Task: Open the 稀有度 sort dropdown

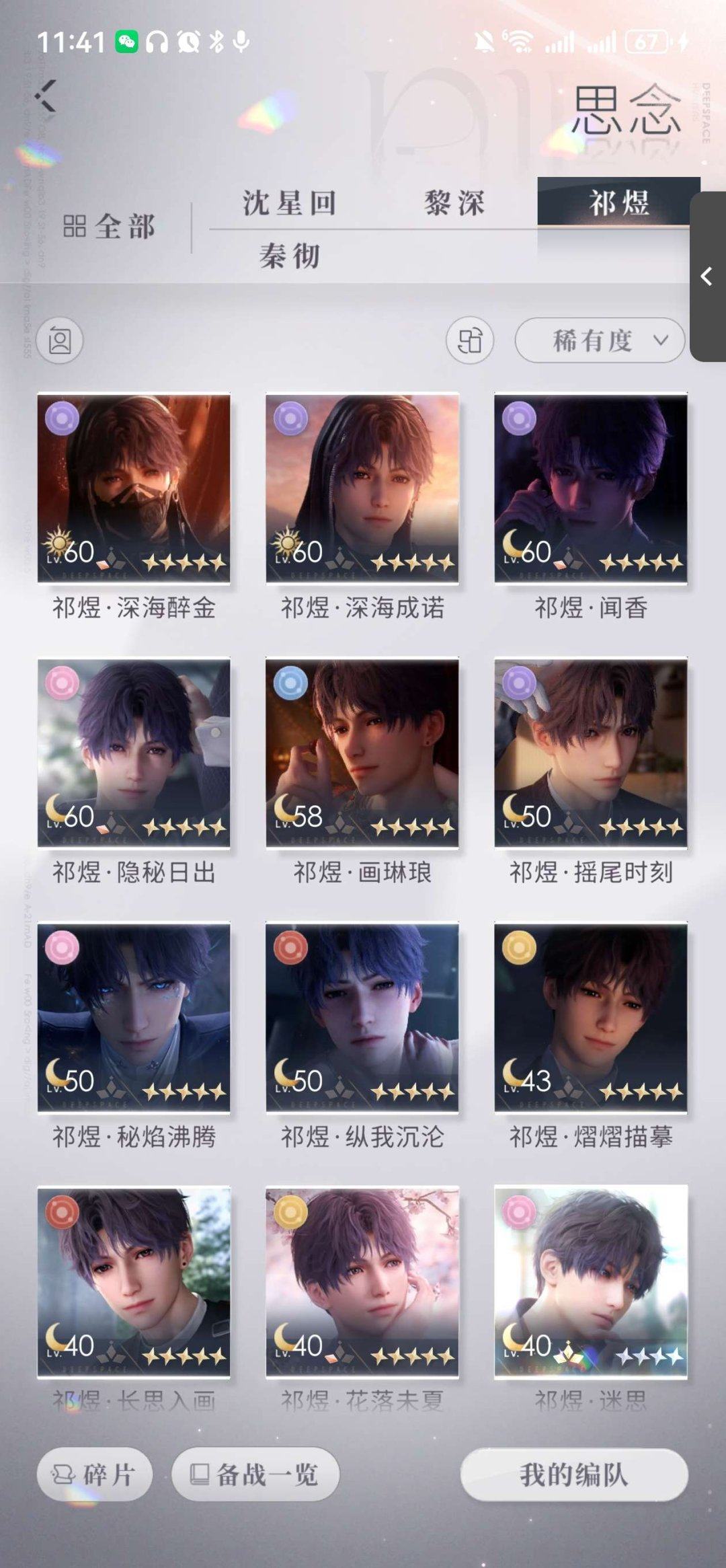Action: (x=600, y=340)
